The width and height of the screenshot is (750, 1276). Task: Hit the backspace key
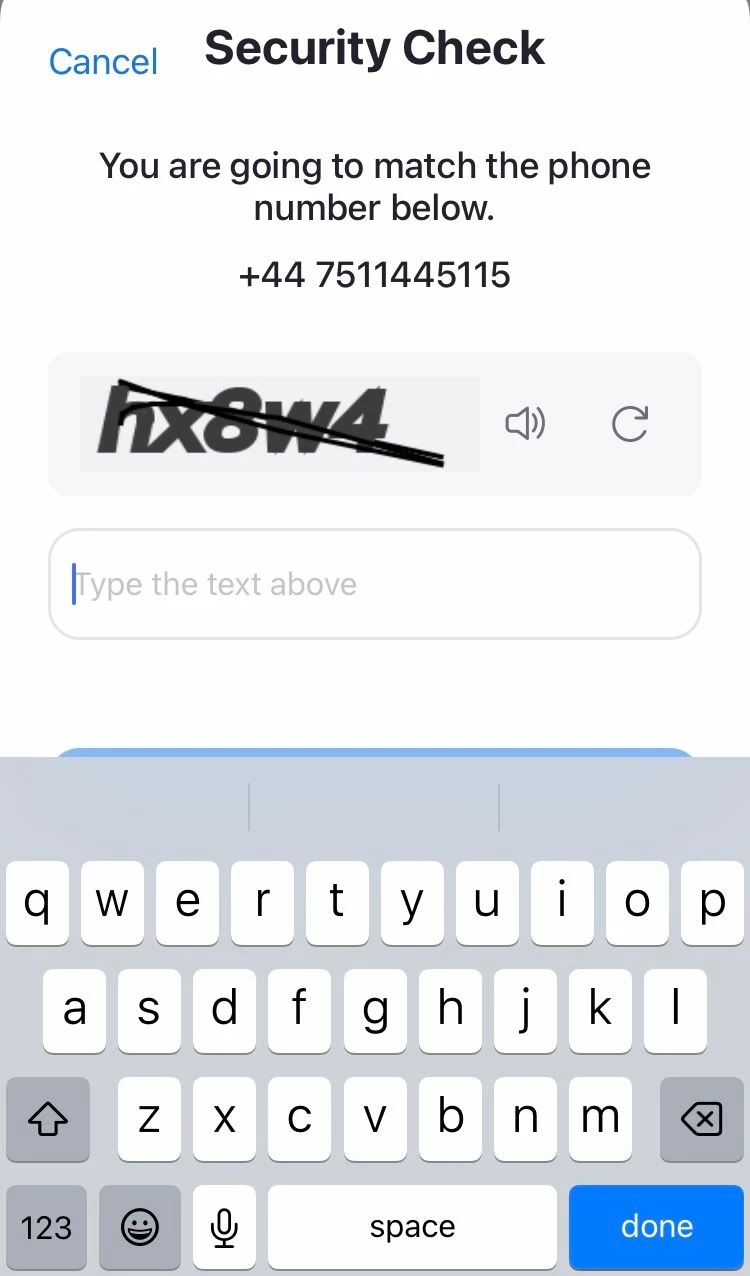pyautogui.click(x=701, y=1119)
